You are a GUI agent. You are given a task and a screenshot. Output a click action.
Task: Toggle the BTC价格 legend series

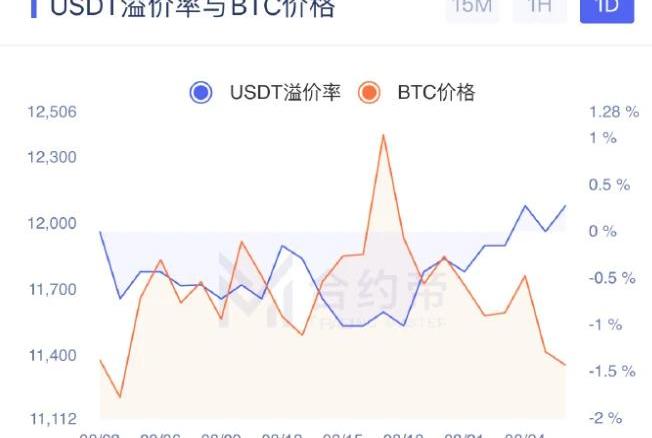click(419, 93)
